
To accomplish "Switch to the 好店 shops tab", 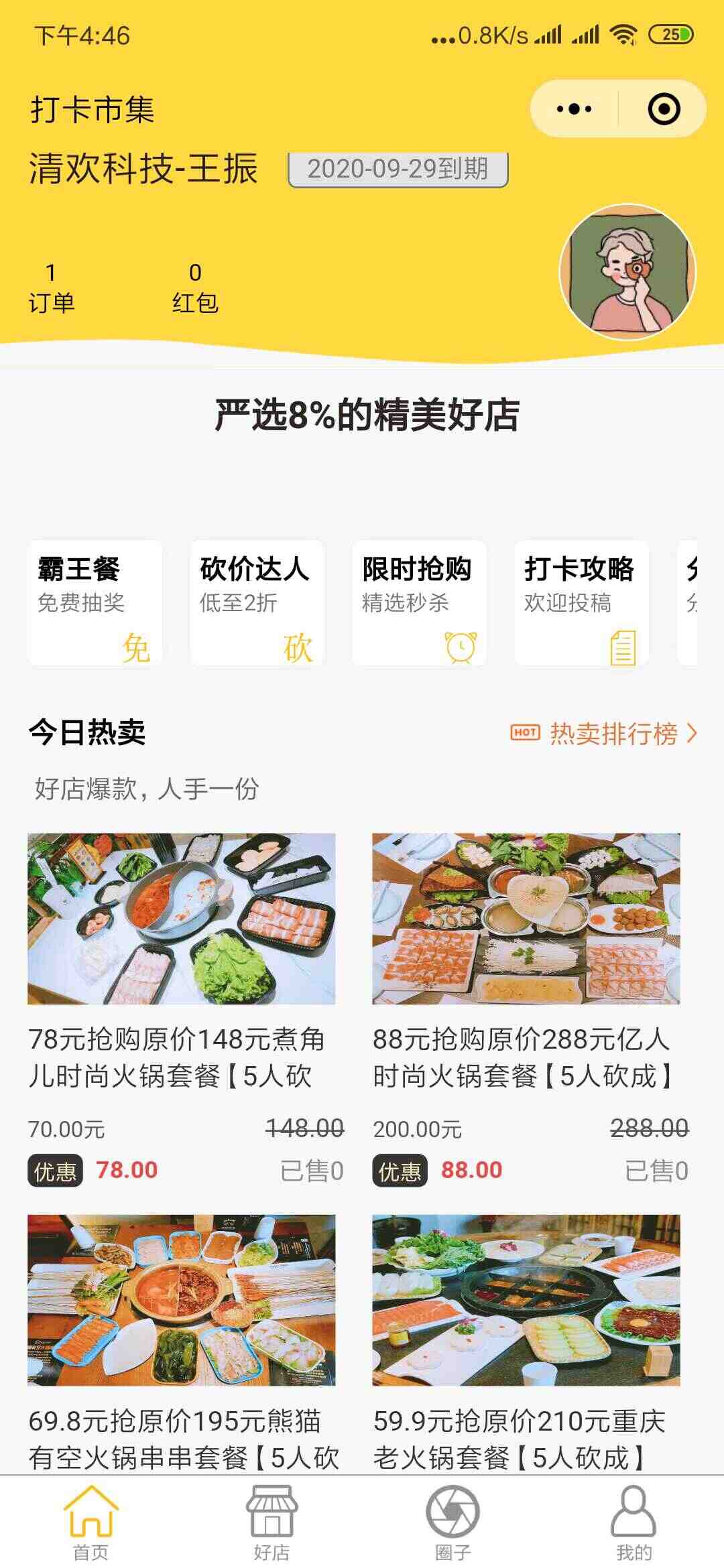I will tap(271, 1522).
